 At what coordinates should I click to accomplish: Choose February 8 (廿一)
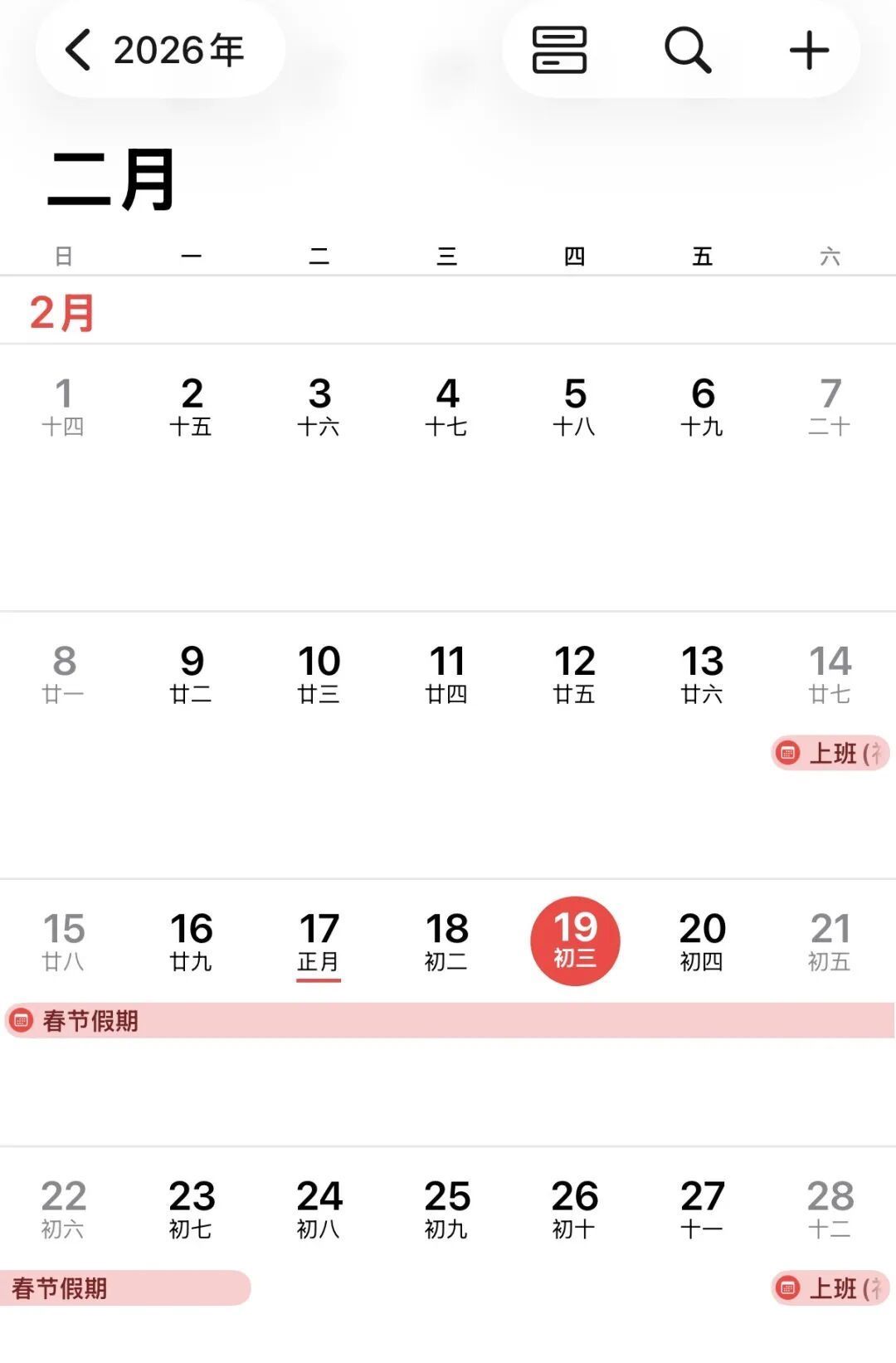pos(64,673)
